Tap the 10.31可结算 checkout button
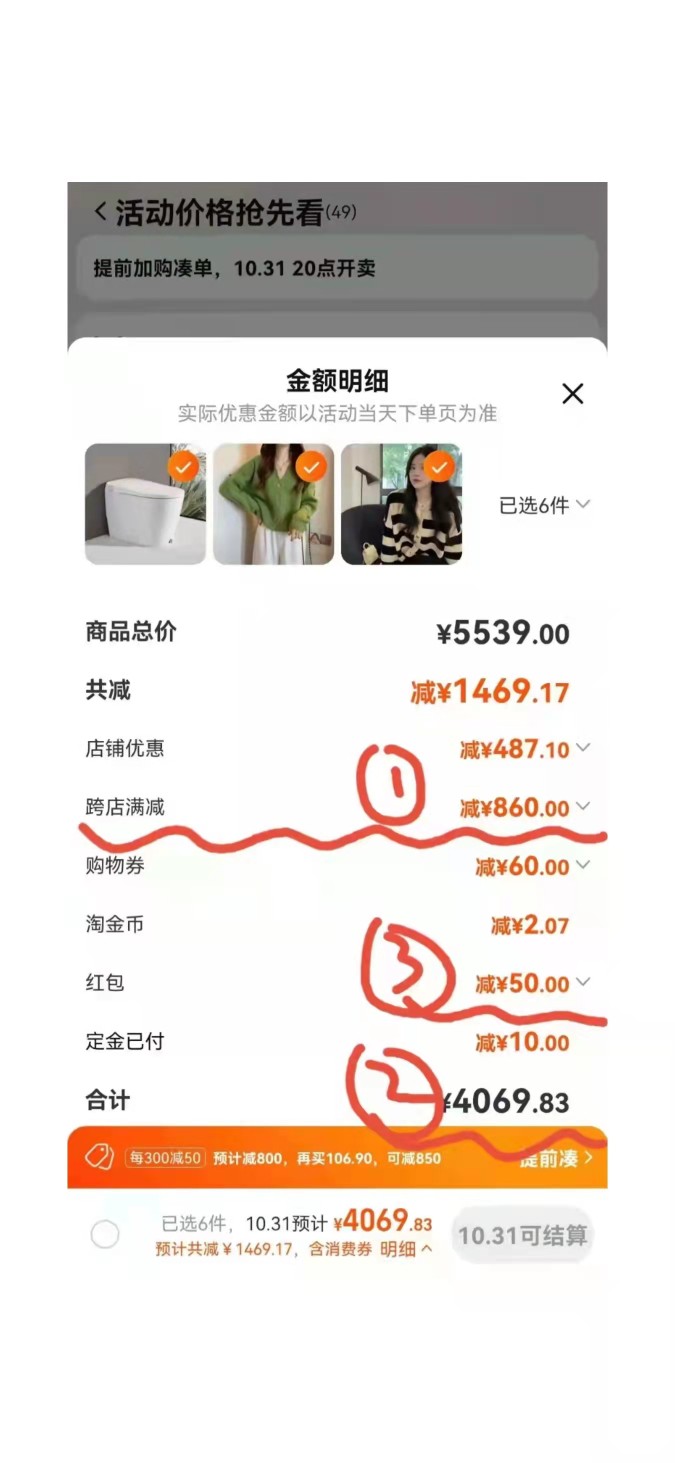 522,1235
